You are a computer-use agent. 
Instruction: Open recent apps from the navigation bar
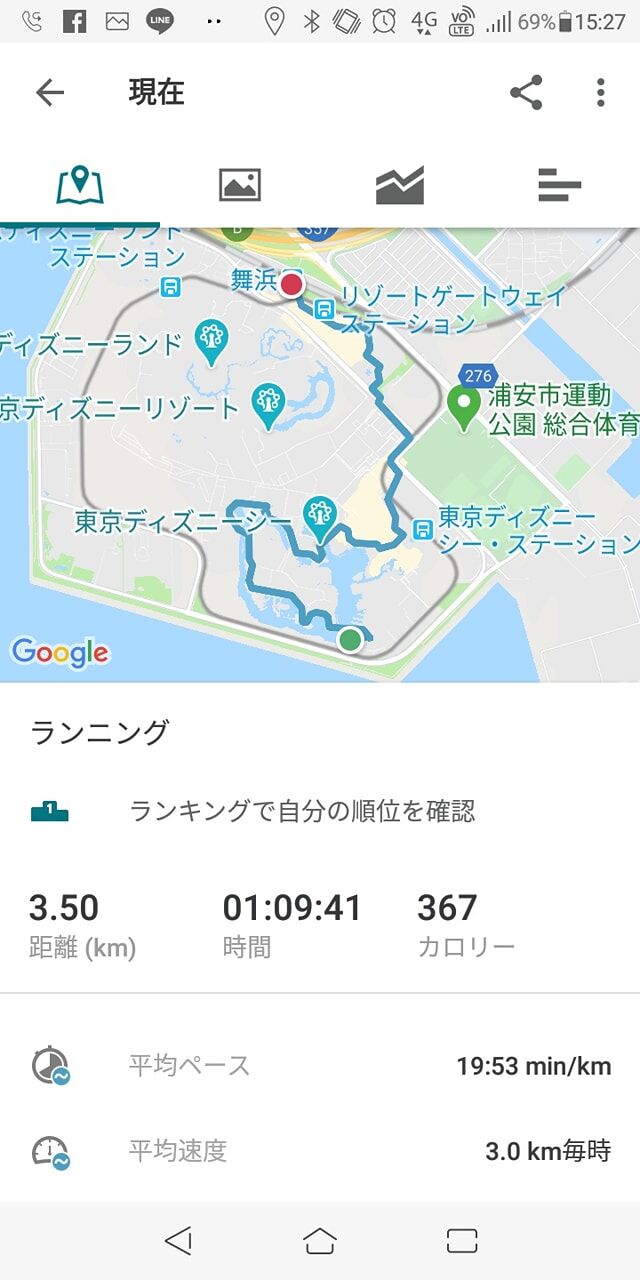point(462,1241)
